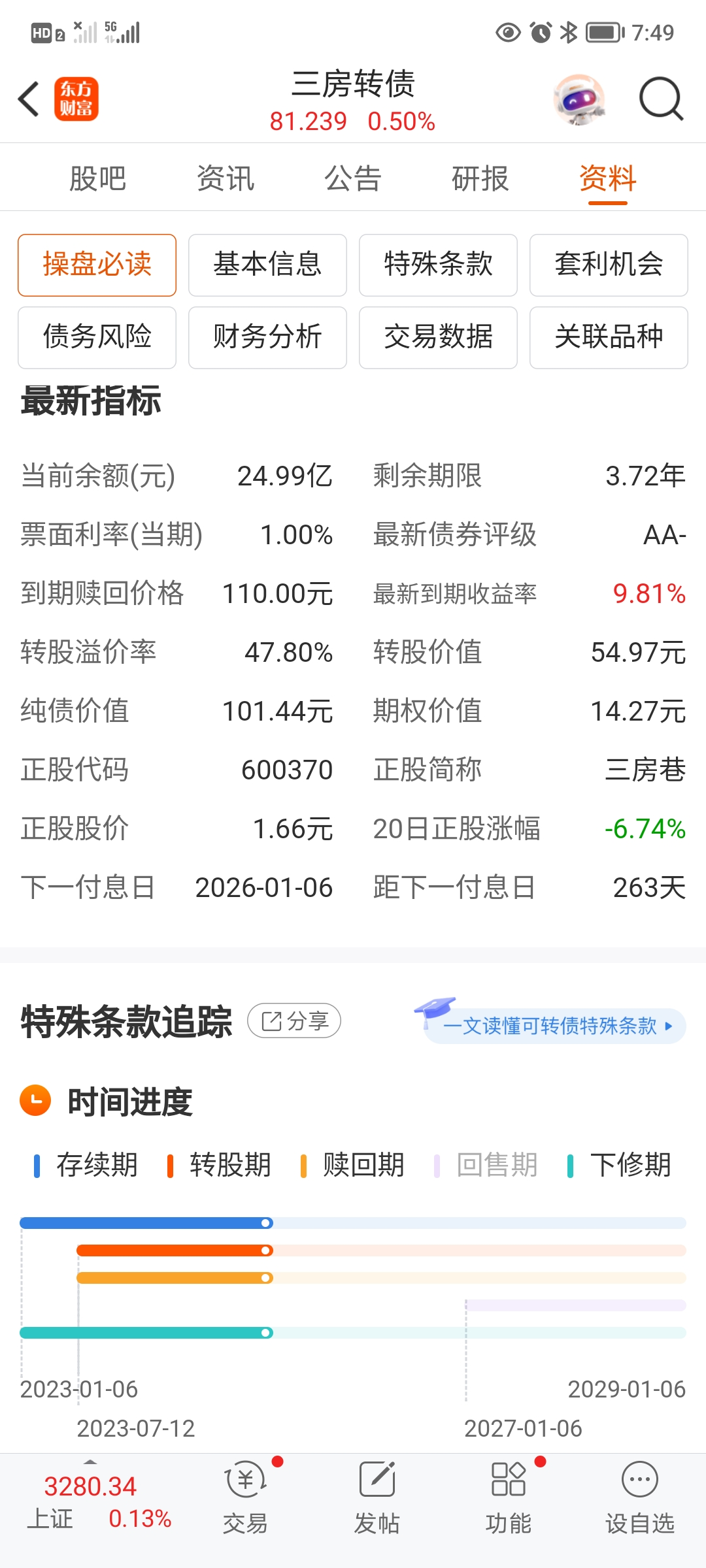View the 债务风险 section
The image size is (706, 1568).
click(x=97, y=337)
